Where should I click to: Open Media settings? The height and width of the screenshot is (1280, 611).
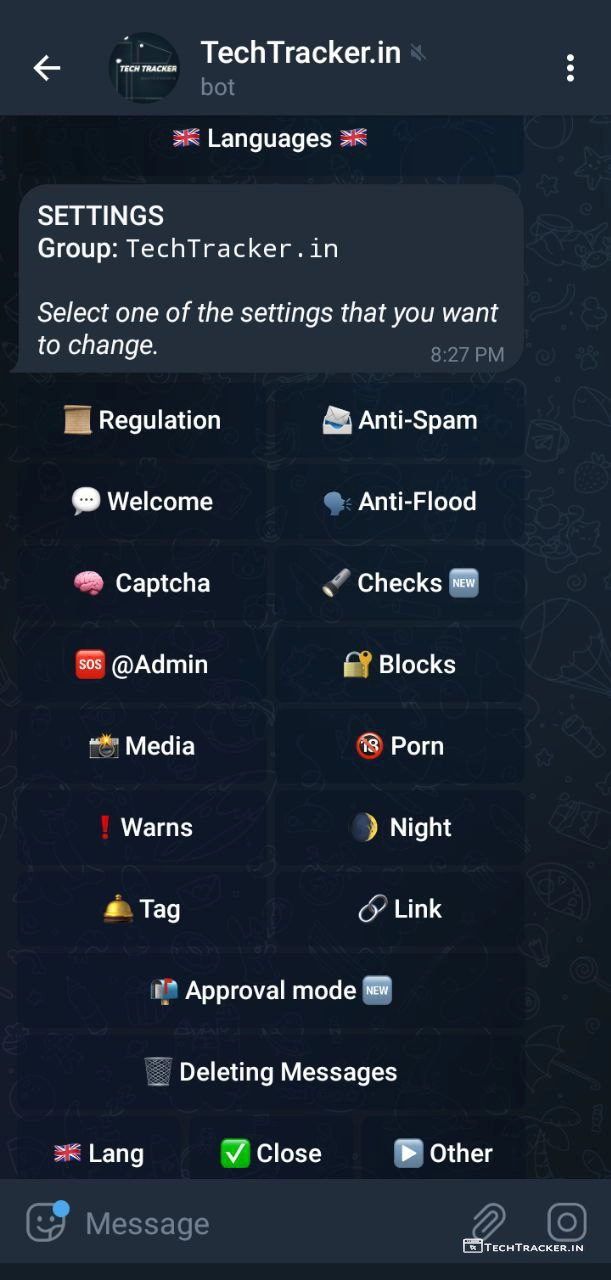click(142, 746)
